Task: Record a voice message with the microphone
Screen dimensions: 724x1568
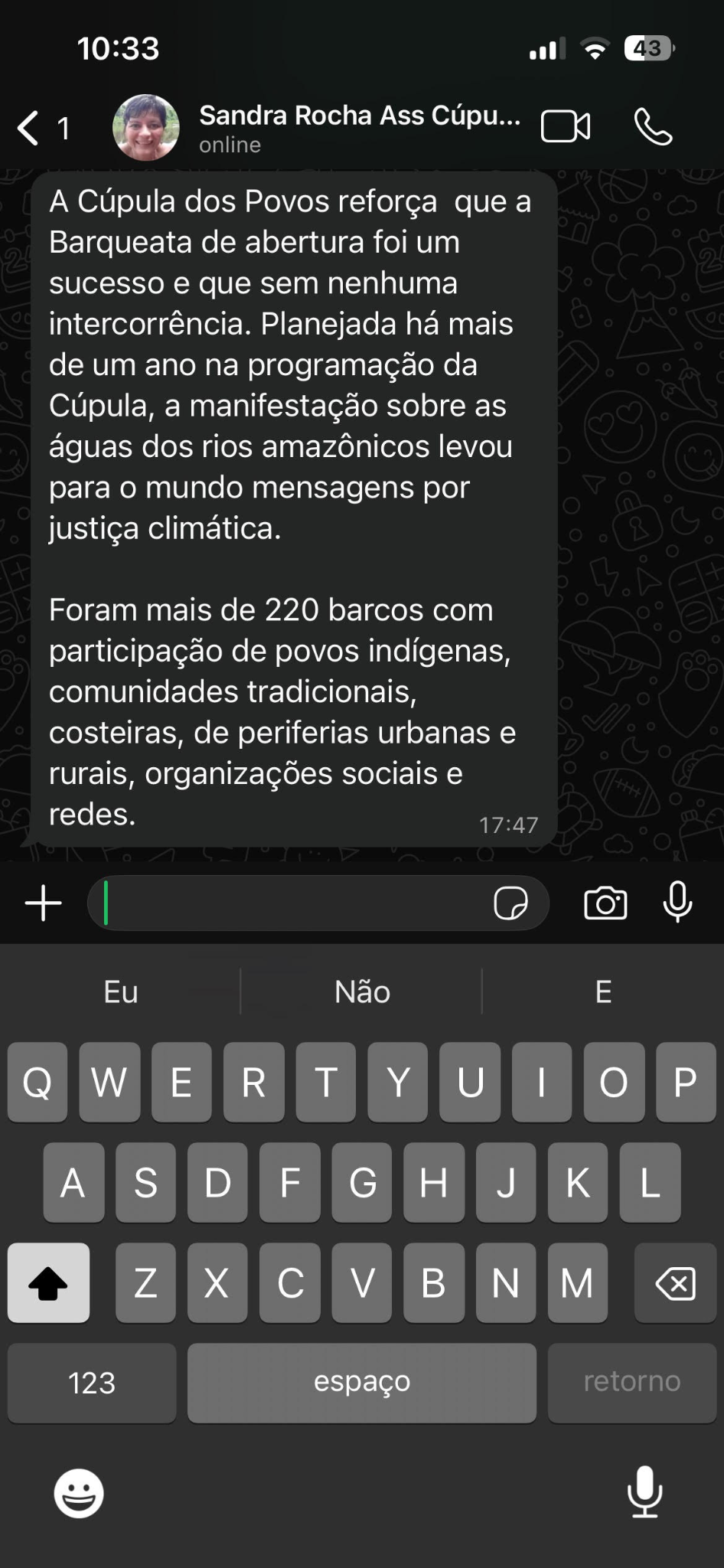Action: [677, 902]
